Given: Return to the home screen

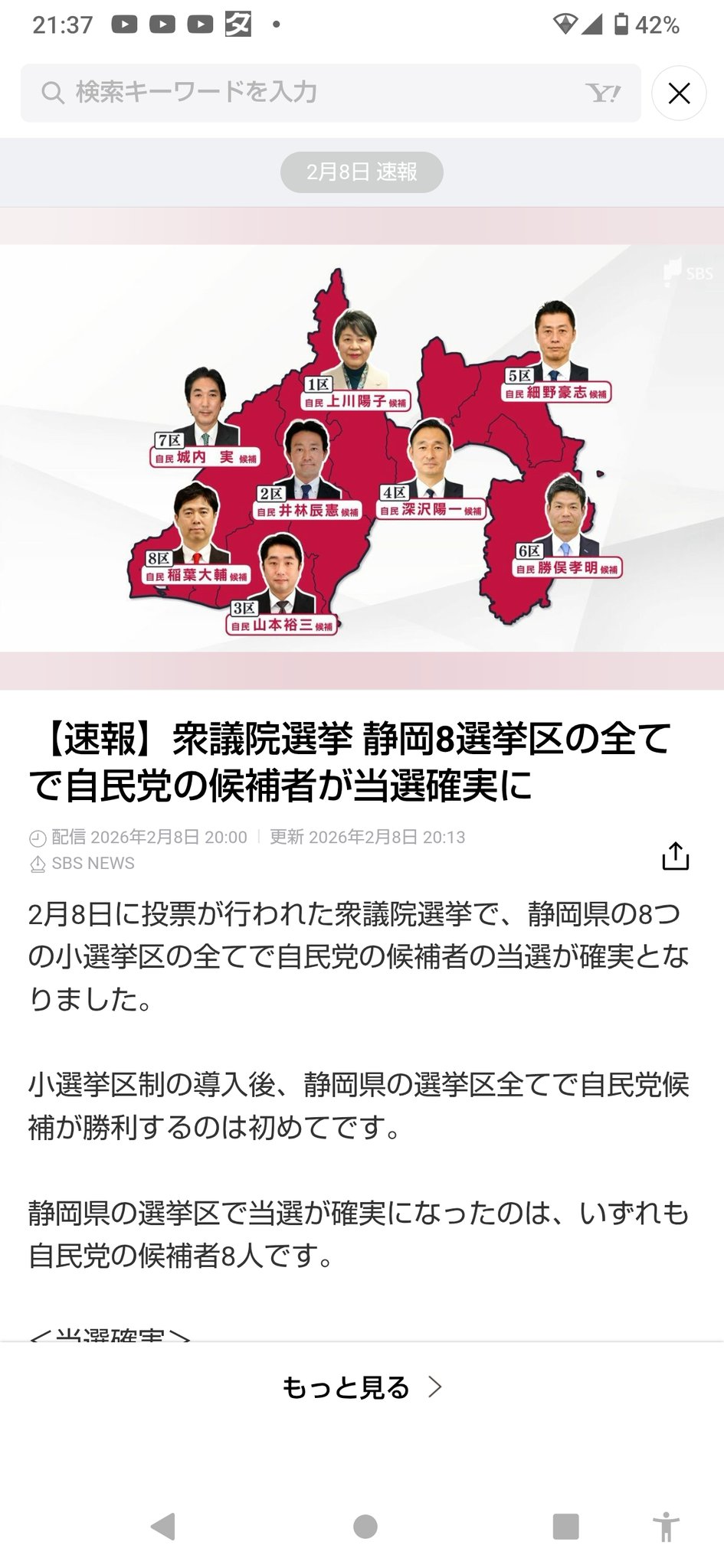Looking at the screenshot, I should pos(365,1526).
